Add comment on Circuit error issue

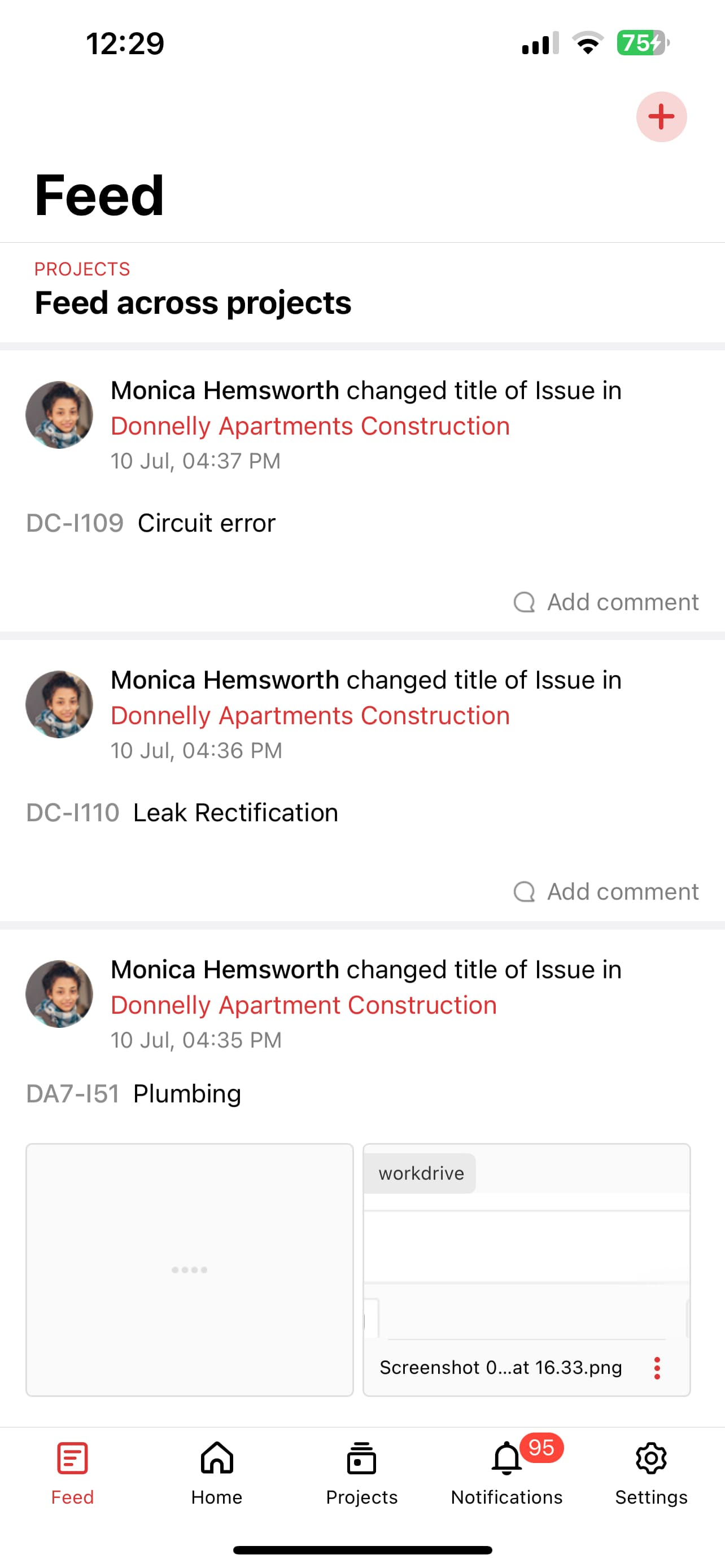click(606, 602)
